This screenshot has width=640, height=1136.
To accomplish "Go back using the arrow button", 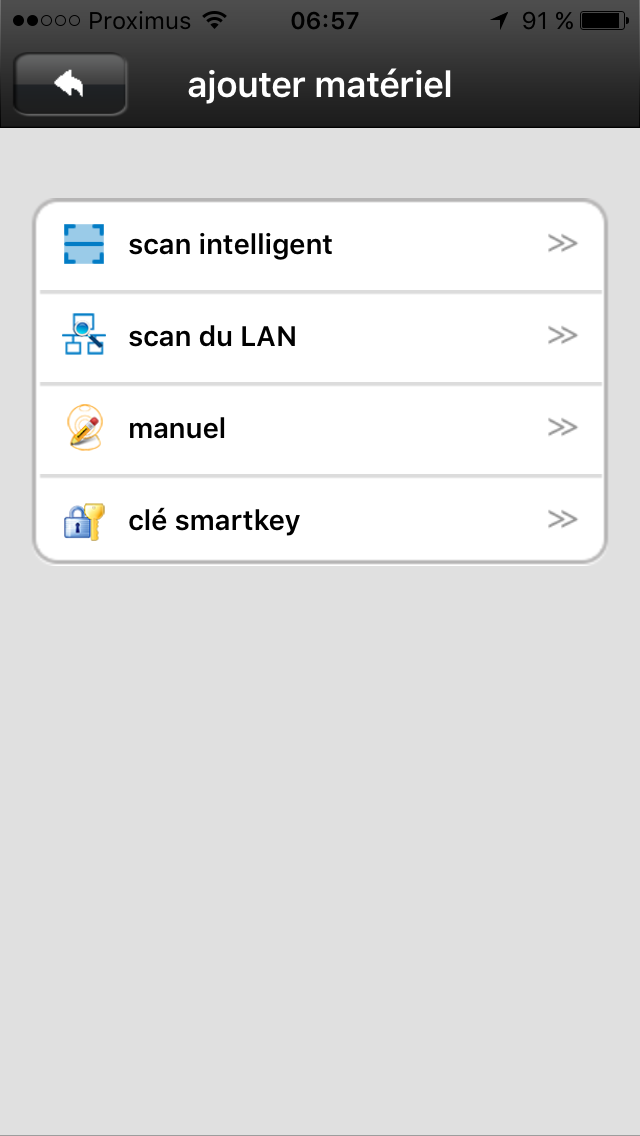I will coord(70,85).
